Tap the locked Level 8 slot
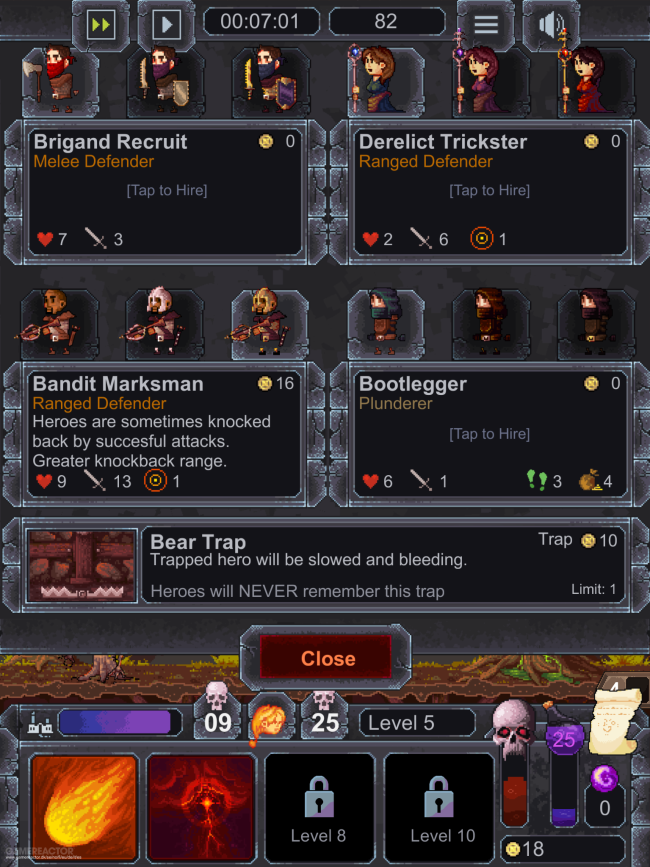650x867 pixels. pyautogui.click(x=319, y=808)
